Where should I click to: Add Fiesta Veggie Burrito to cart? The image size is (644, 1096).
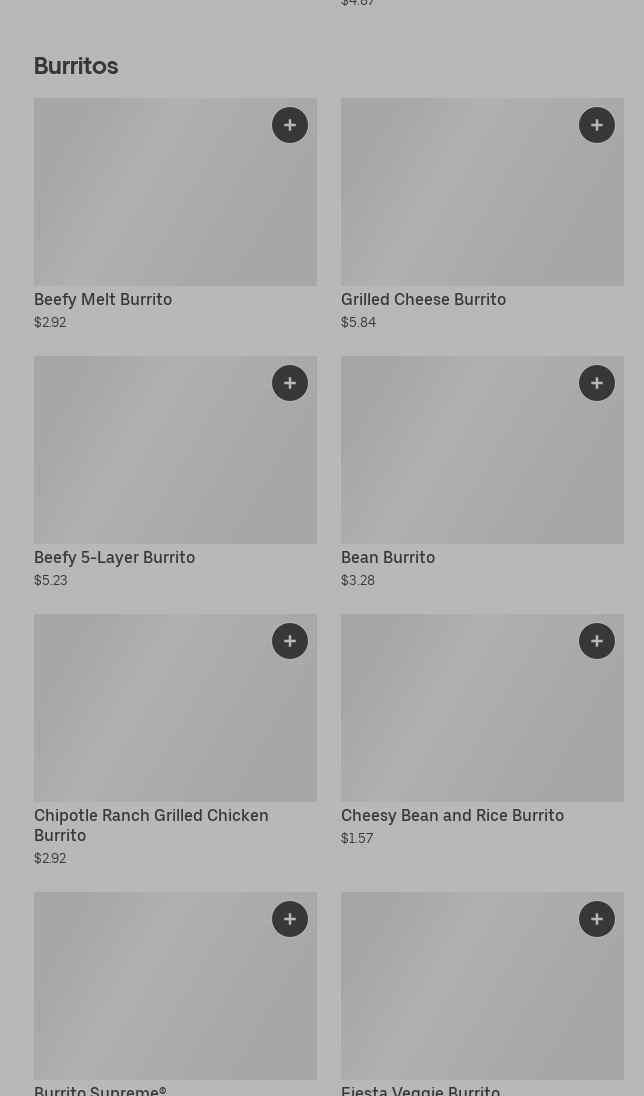597,919
